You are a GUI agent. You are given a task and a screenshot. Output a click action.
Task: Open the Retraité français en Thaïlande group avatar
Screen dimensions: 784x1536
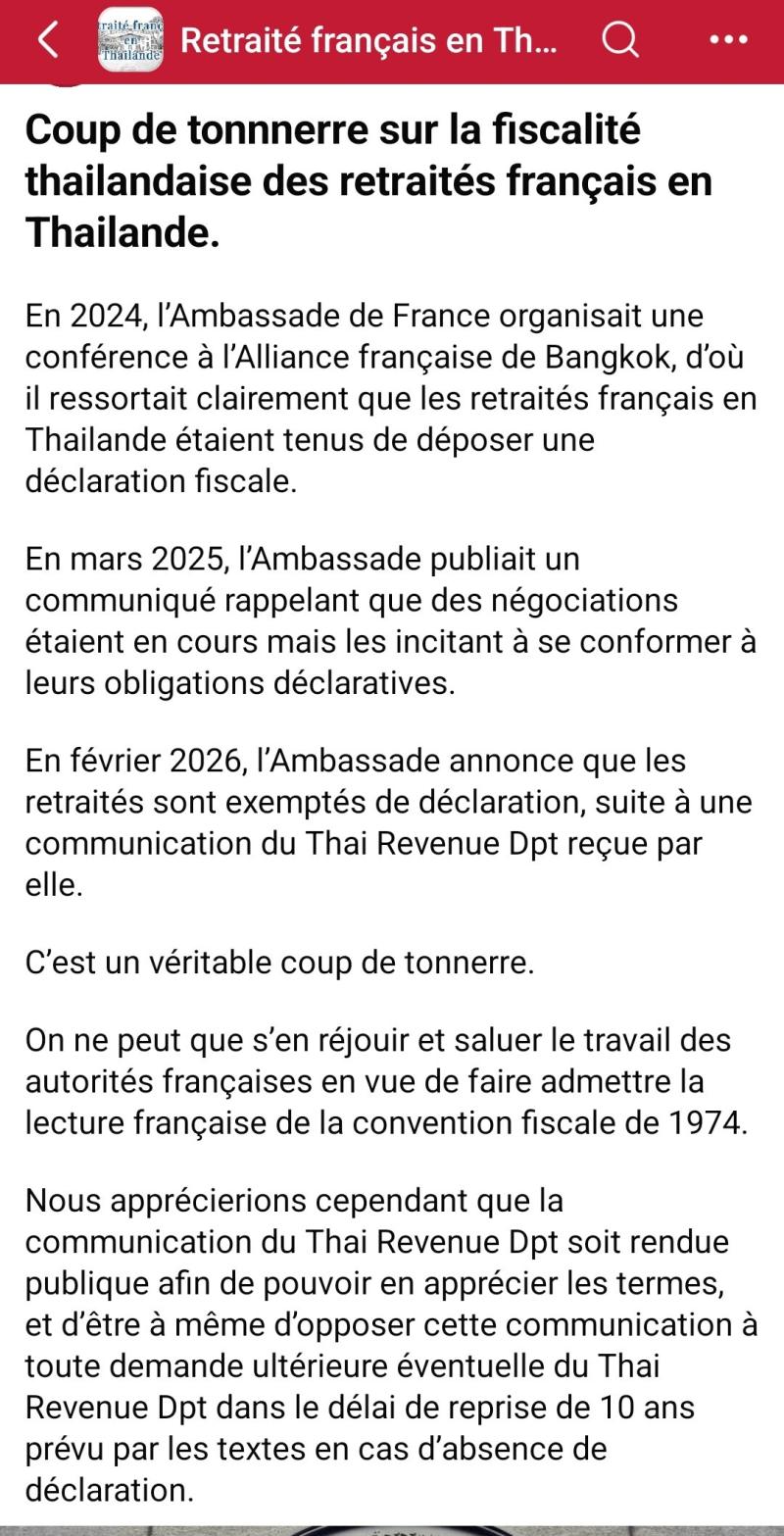[131, 41]
